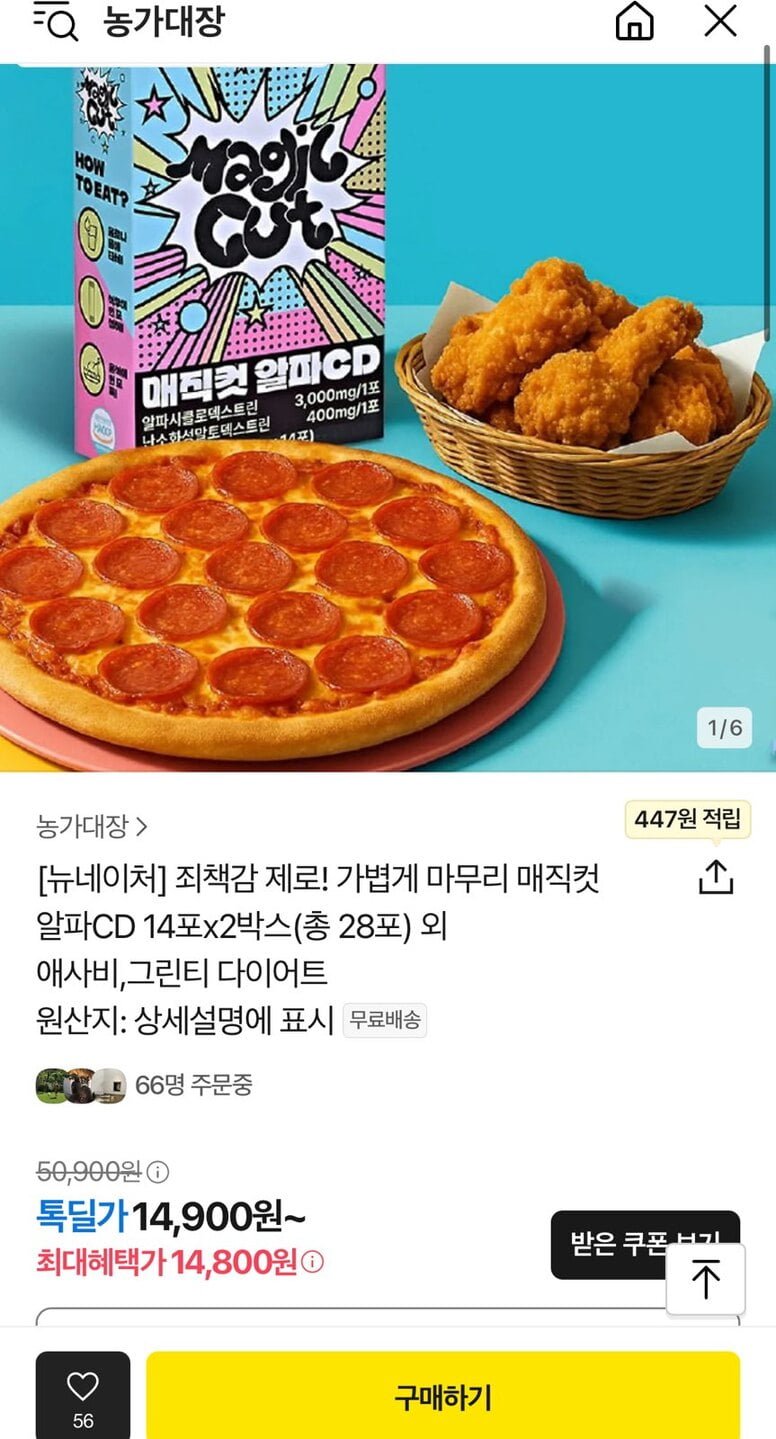Open the search menu icon
776x1439 pixels.
(x=54, y=21)
